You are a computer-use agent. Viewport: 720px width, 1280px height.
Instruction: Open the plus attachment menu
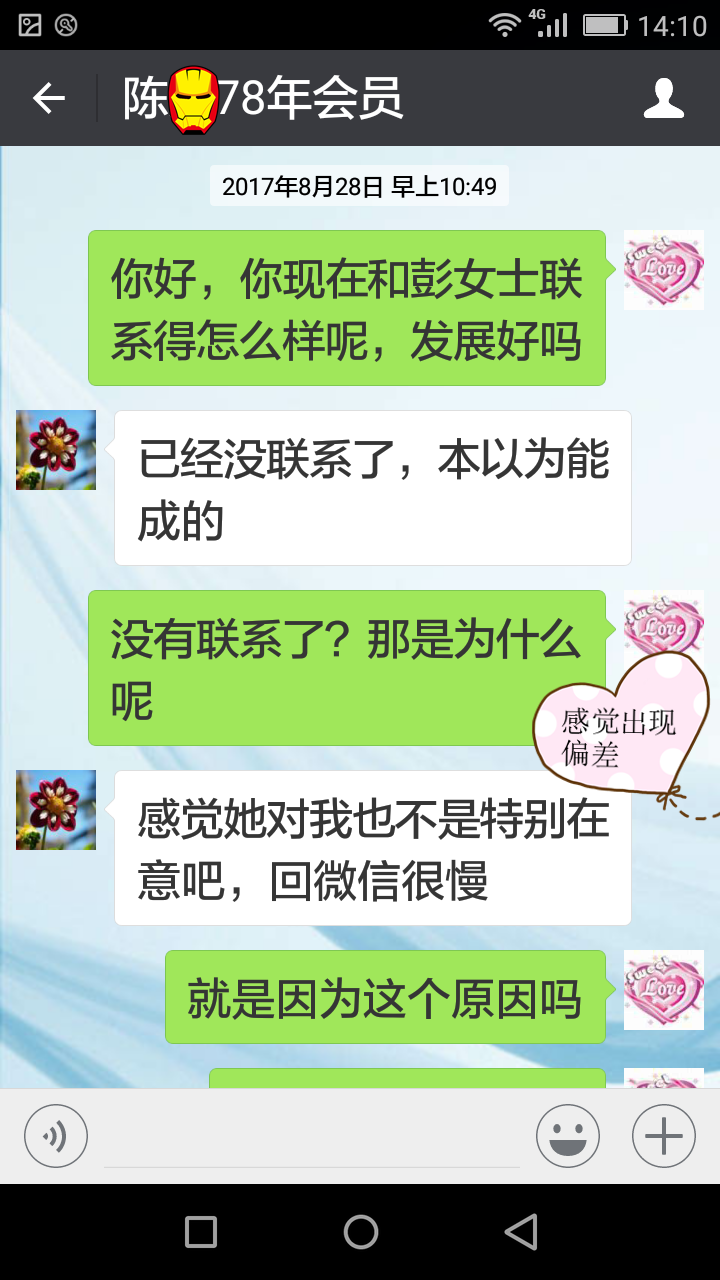pyautogui.click(x=664, y=1136)
